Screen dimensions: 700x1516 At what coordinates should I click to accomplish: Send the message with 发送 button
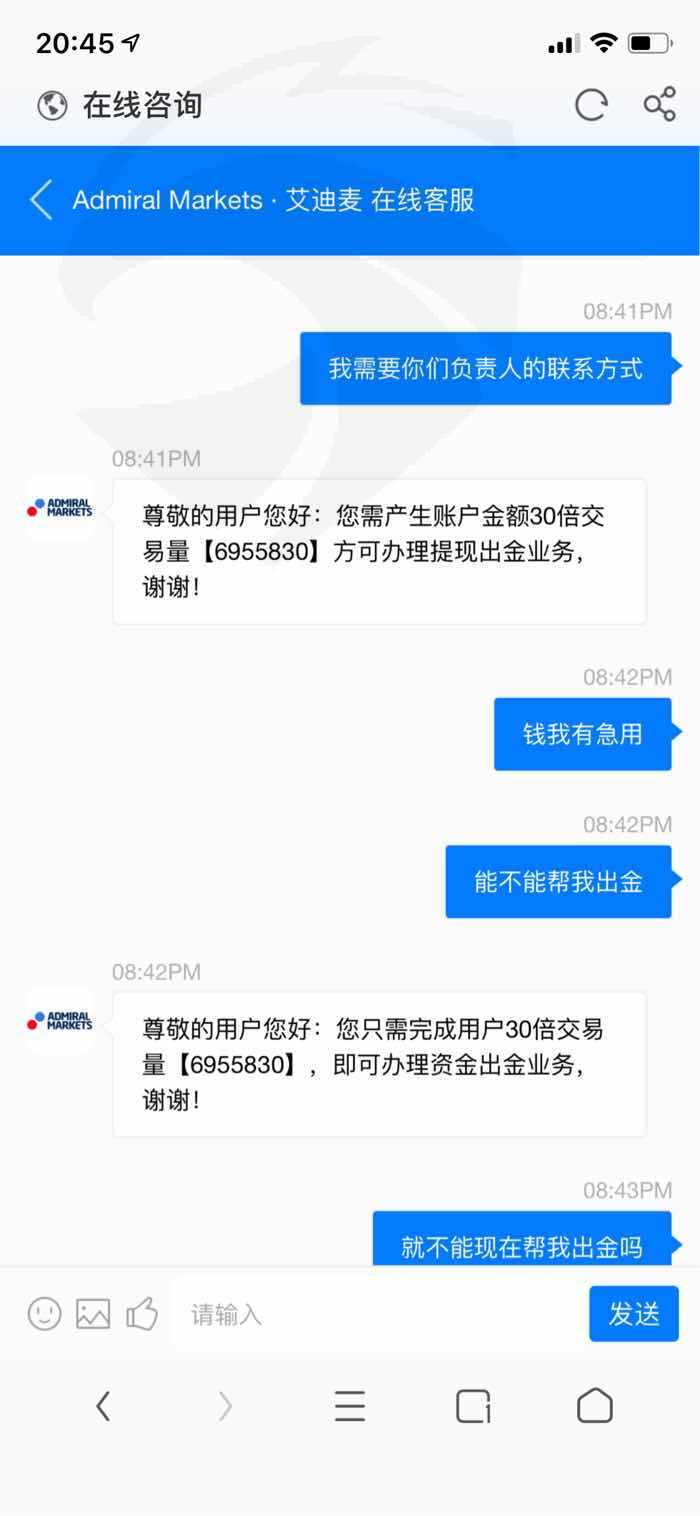point(634,1313)
